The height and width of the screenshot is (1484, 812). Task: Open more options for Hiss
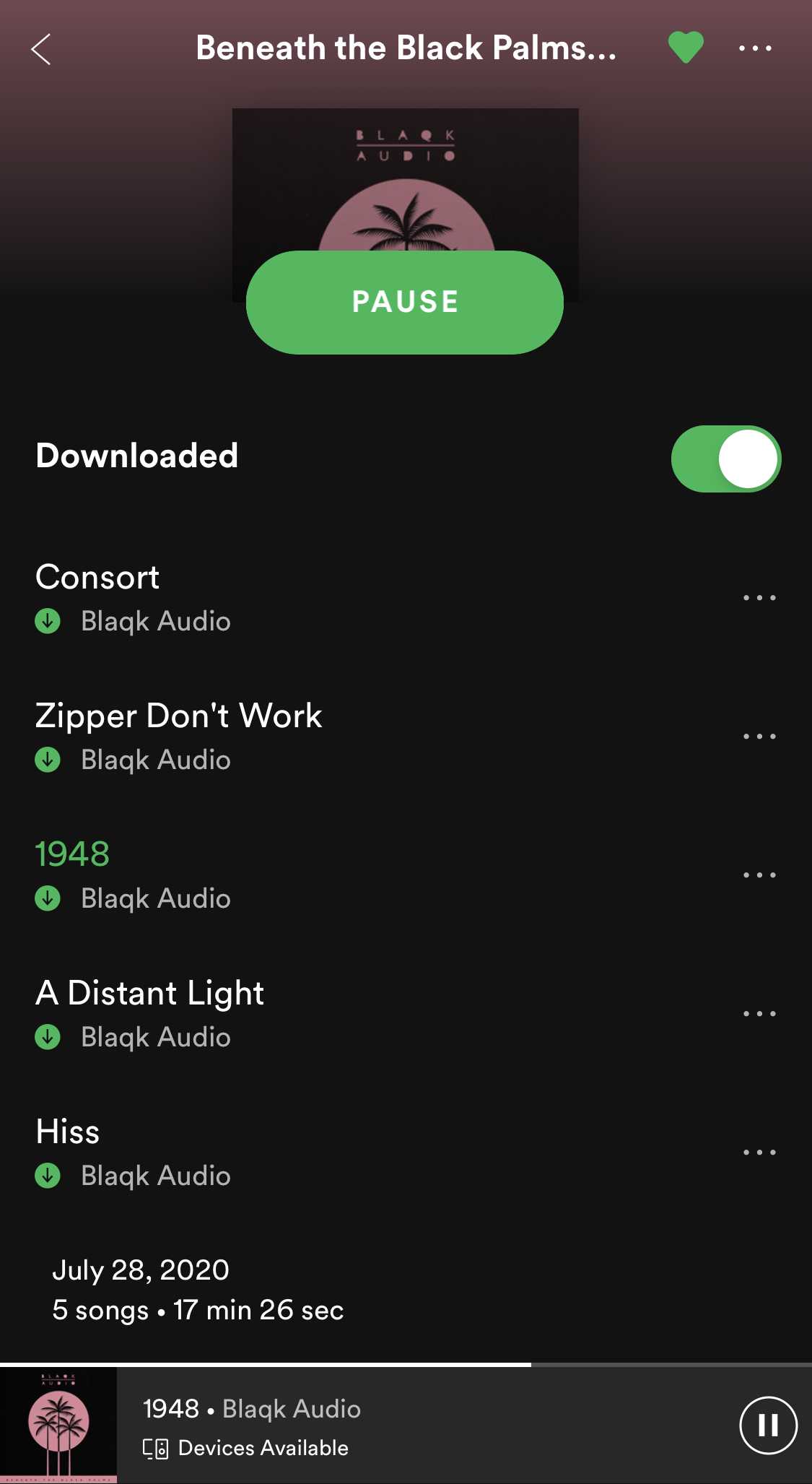[x=759, y=1153]
